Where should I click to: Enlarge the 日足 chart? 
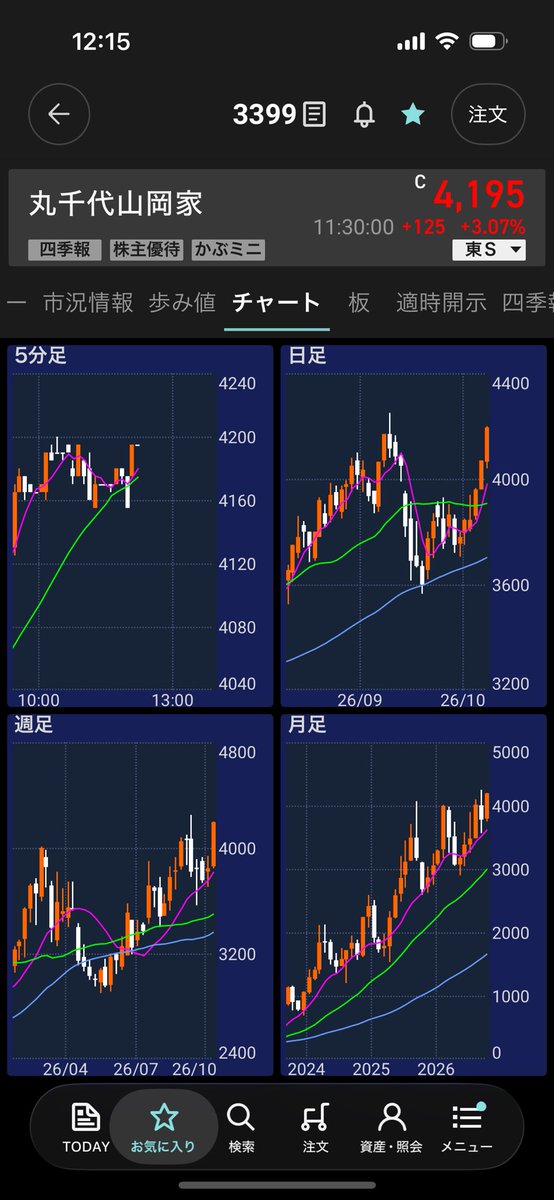[x=414, y=526]
